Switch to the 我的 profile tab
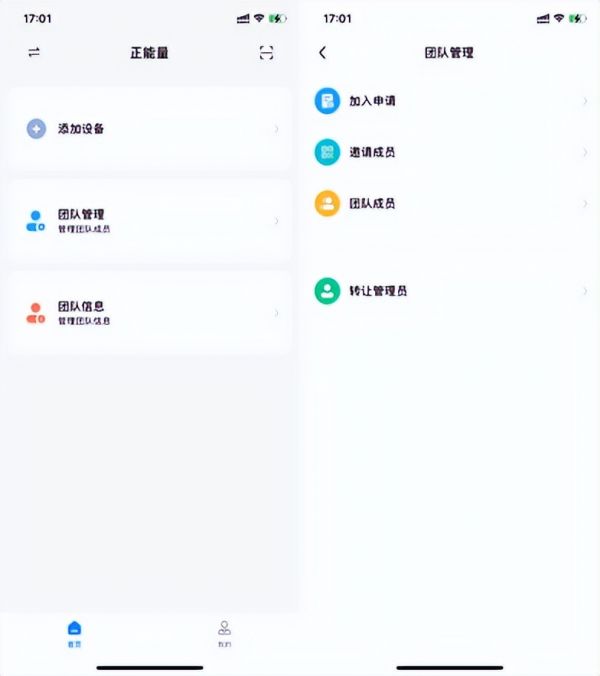Image resolution: width=600 pixels, height=676 pixels. click(225, 633)
